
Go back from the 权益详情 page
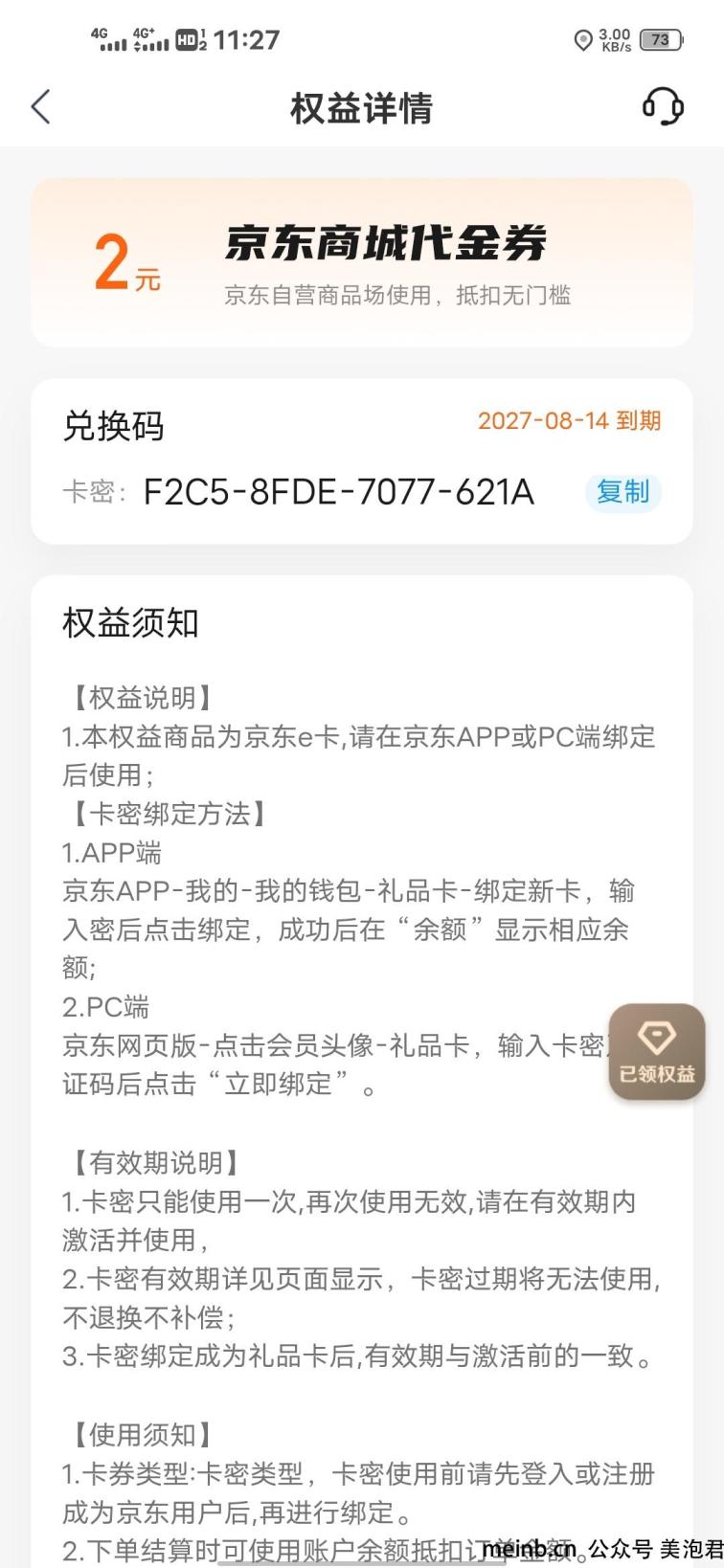coord(40,106)
